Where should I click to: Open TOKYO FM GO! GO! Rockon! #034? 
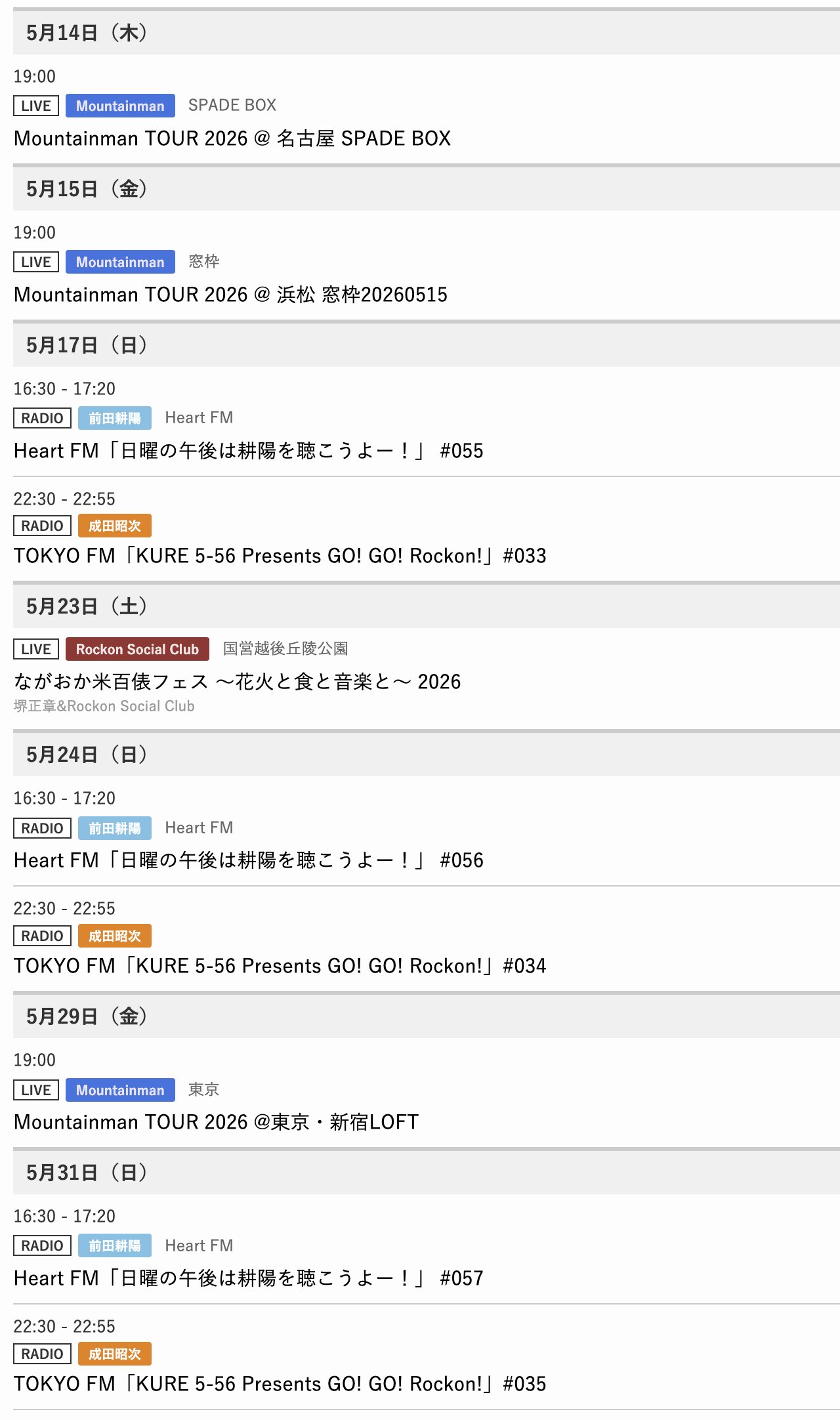coord(280,966)
